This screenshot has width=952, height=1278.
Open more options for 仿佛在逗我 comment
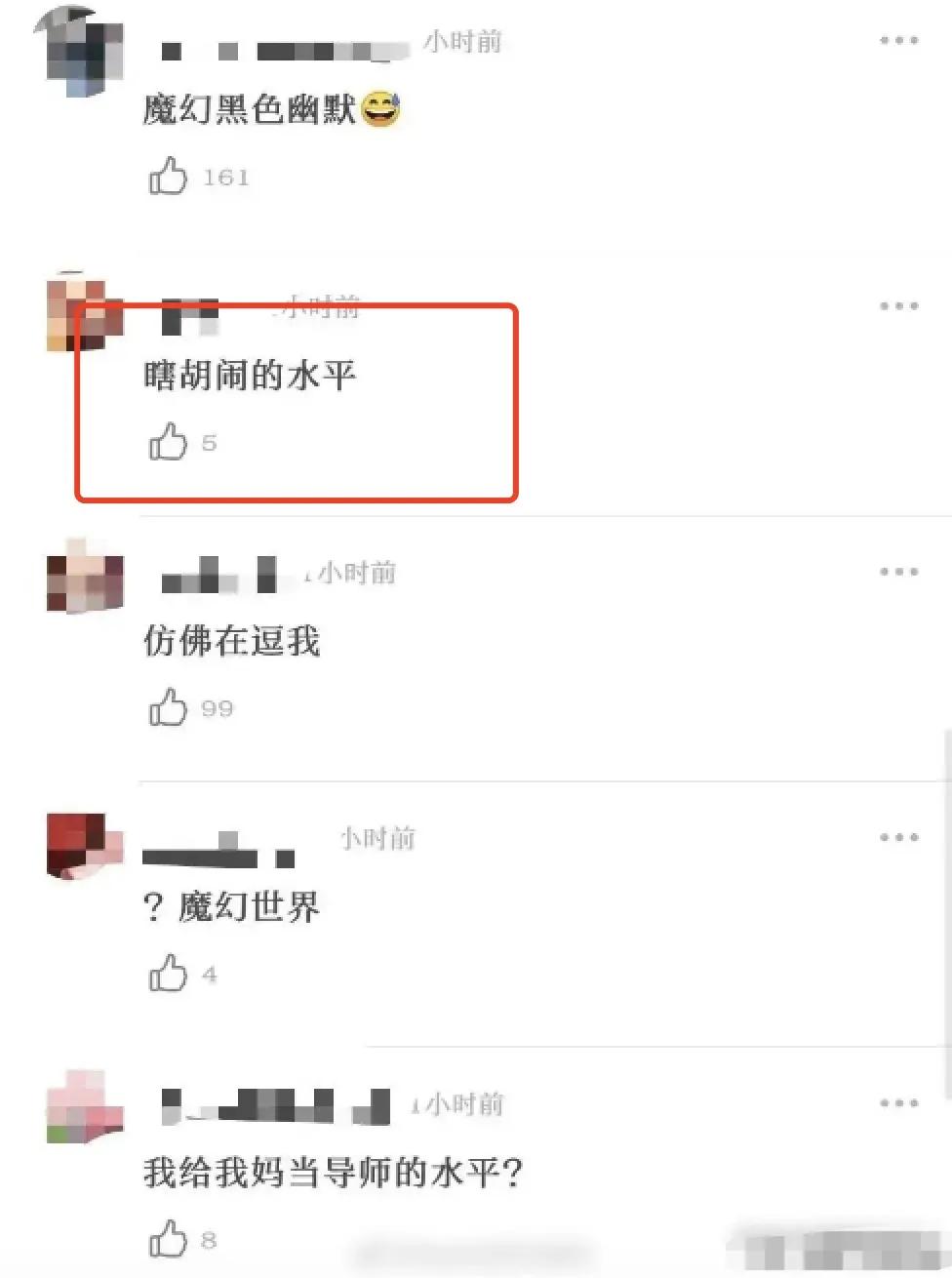point(898,572)
